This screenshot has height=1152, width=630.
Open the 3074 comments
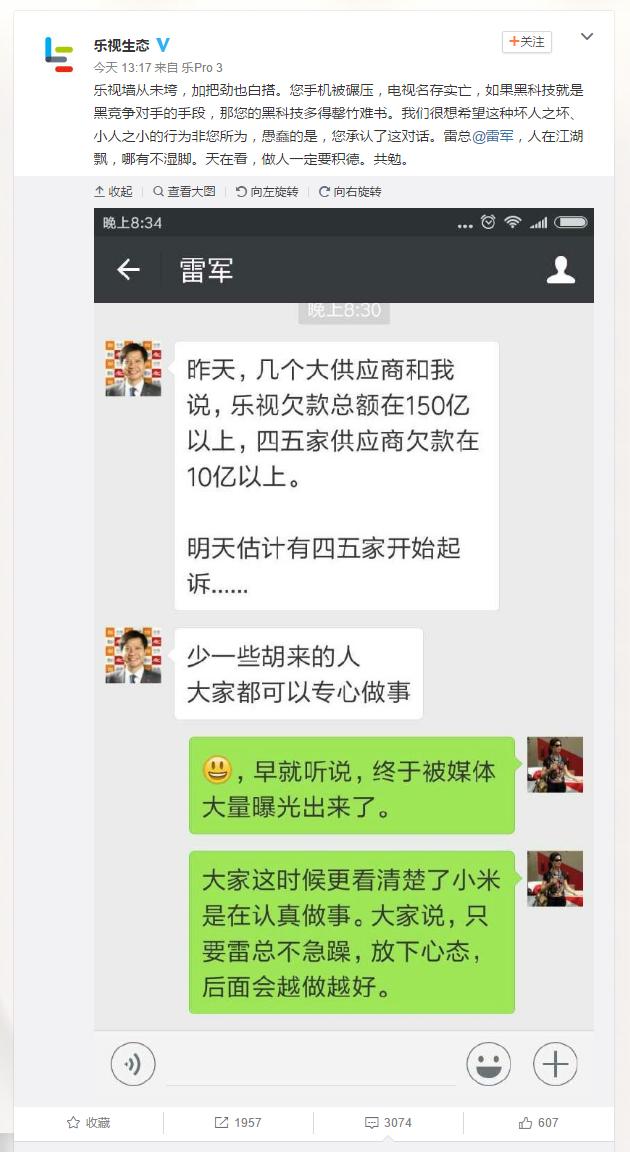point(388,1122)
